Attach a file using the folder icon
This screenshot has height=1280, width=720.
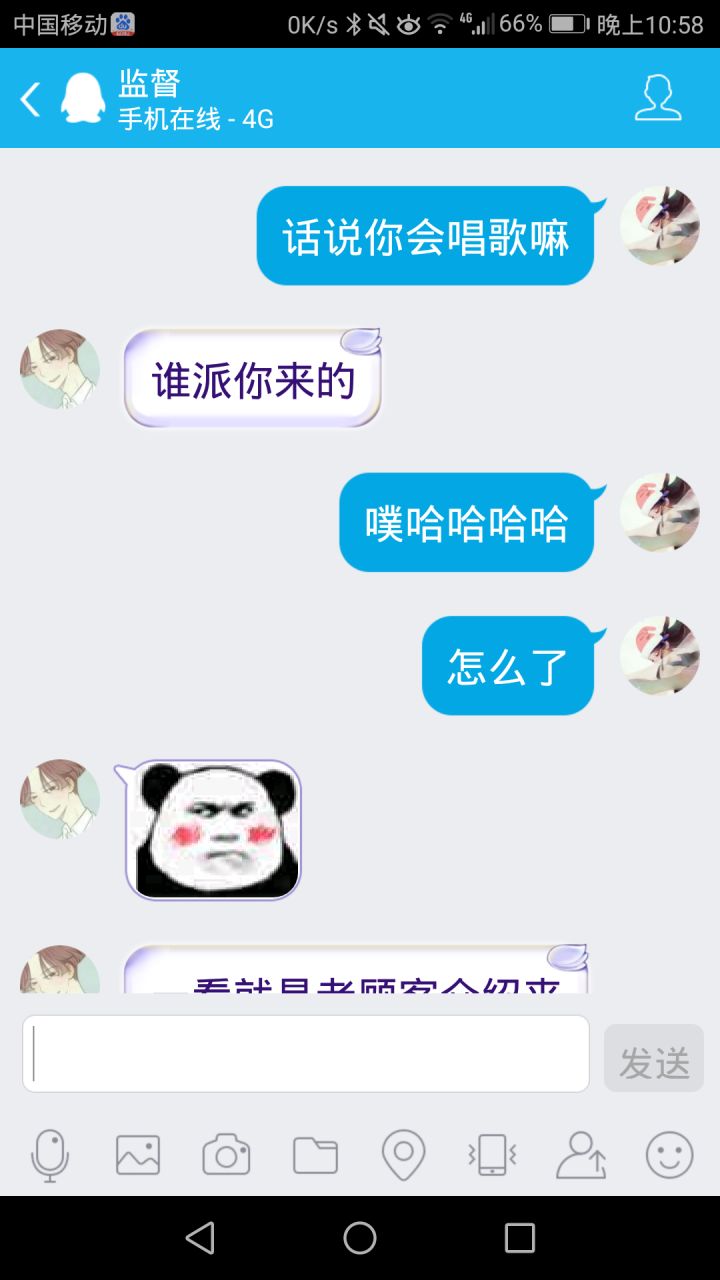pyautogui.click(x=315, y=1156)
